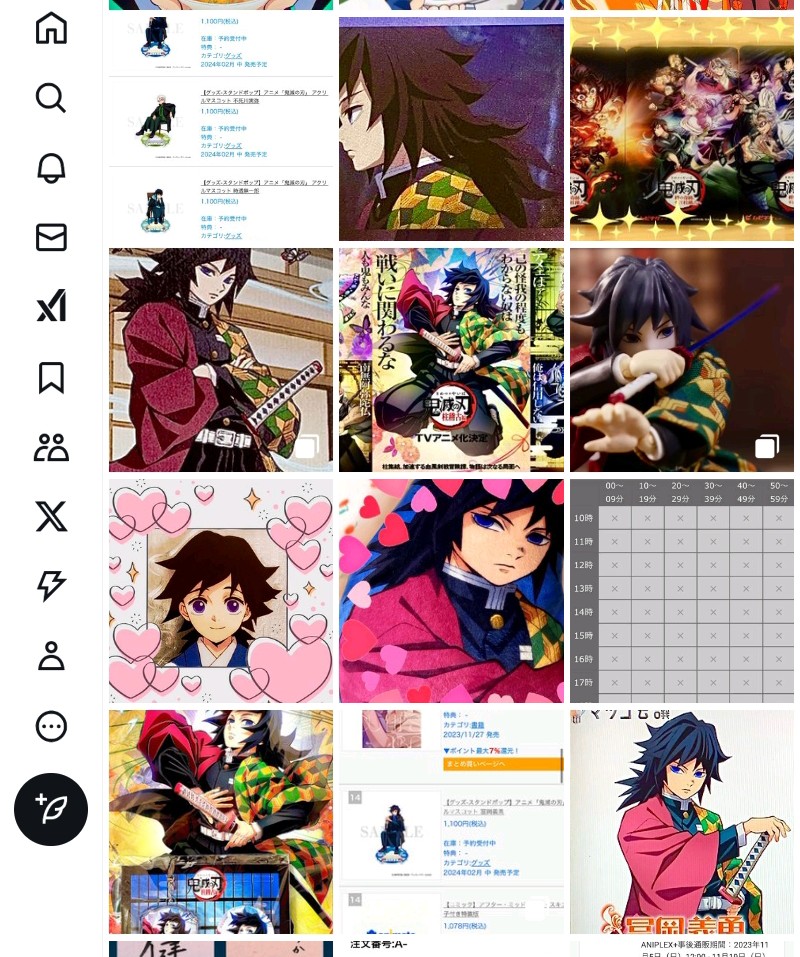This screenshot has height=957, width=800.
Task: Open the notifications bell
Action: click(51, 167)
